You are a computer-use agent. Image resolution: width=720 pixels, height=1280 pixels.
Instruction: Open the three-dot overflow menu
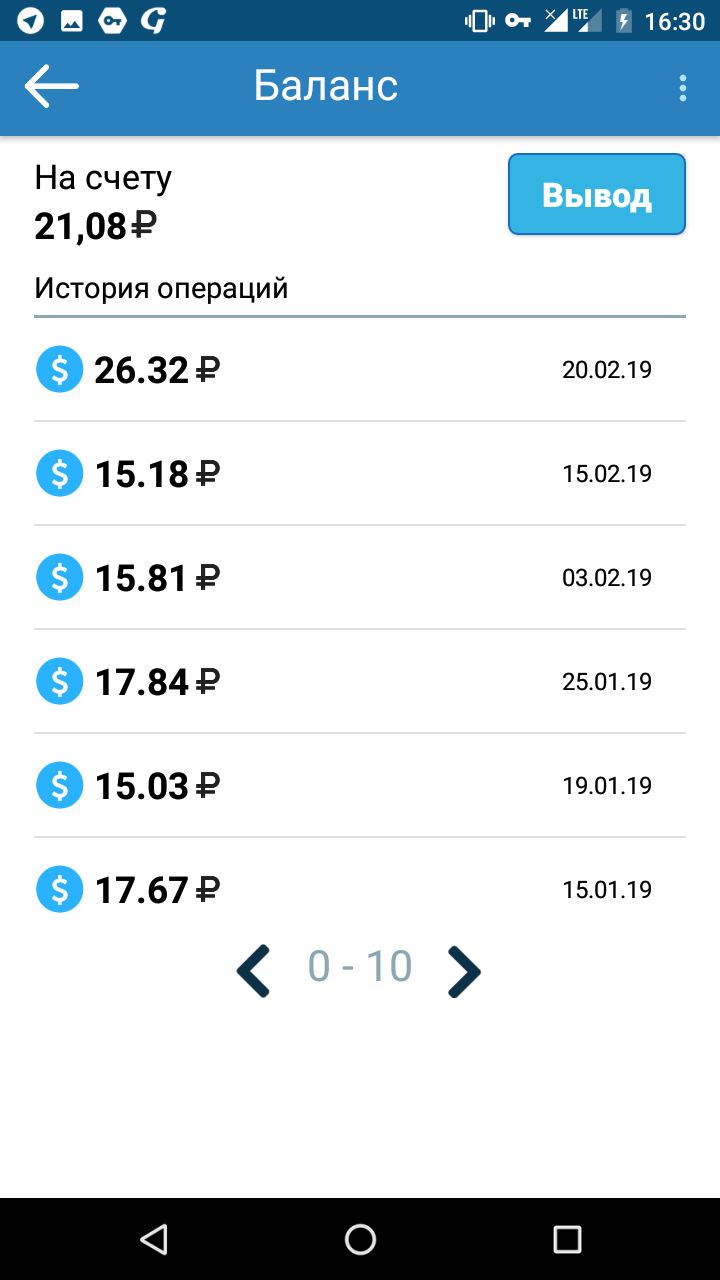682,88
